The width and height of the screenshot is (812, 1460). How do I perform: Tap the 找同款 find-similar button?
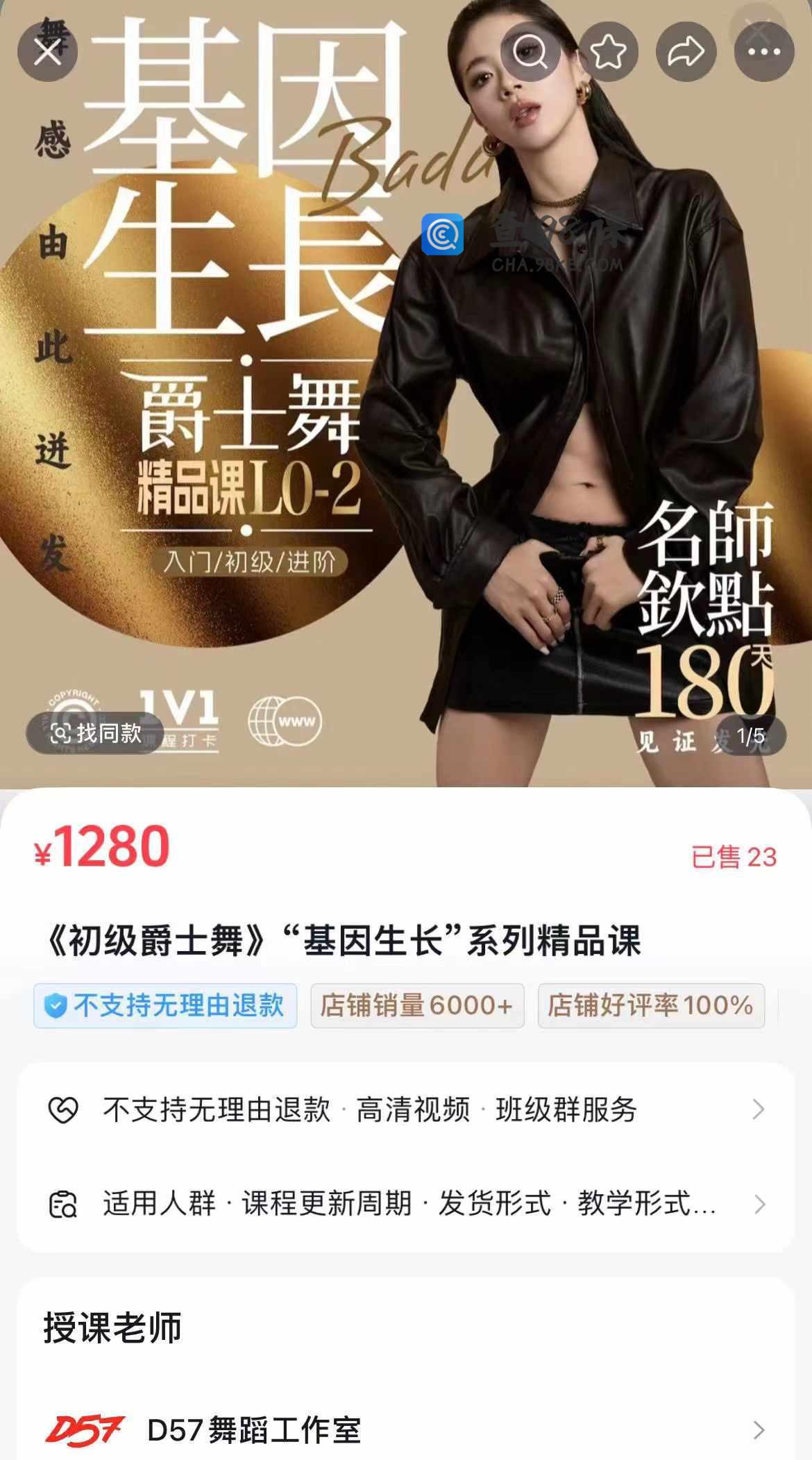pyautogui.click(x=95, y=733)
